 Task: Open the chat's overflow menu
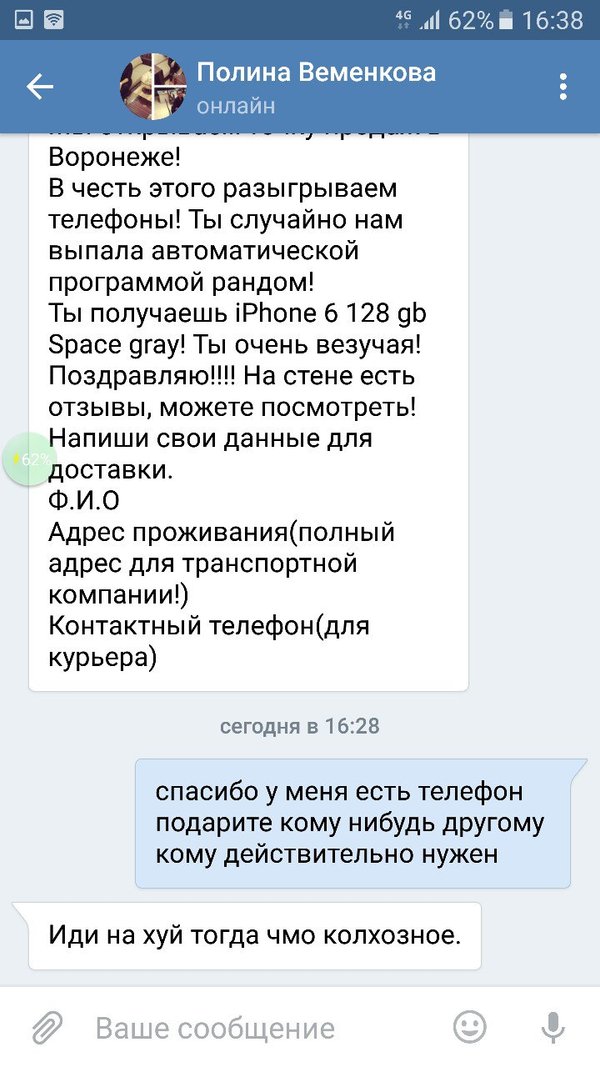click(563, 87)
